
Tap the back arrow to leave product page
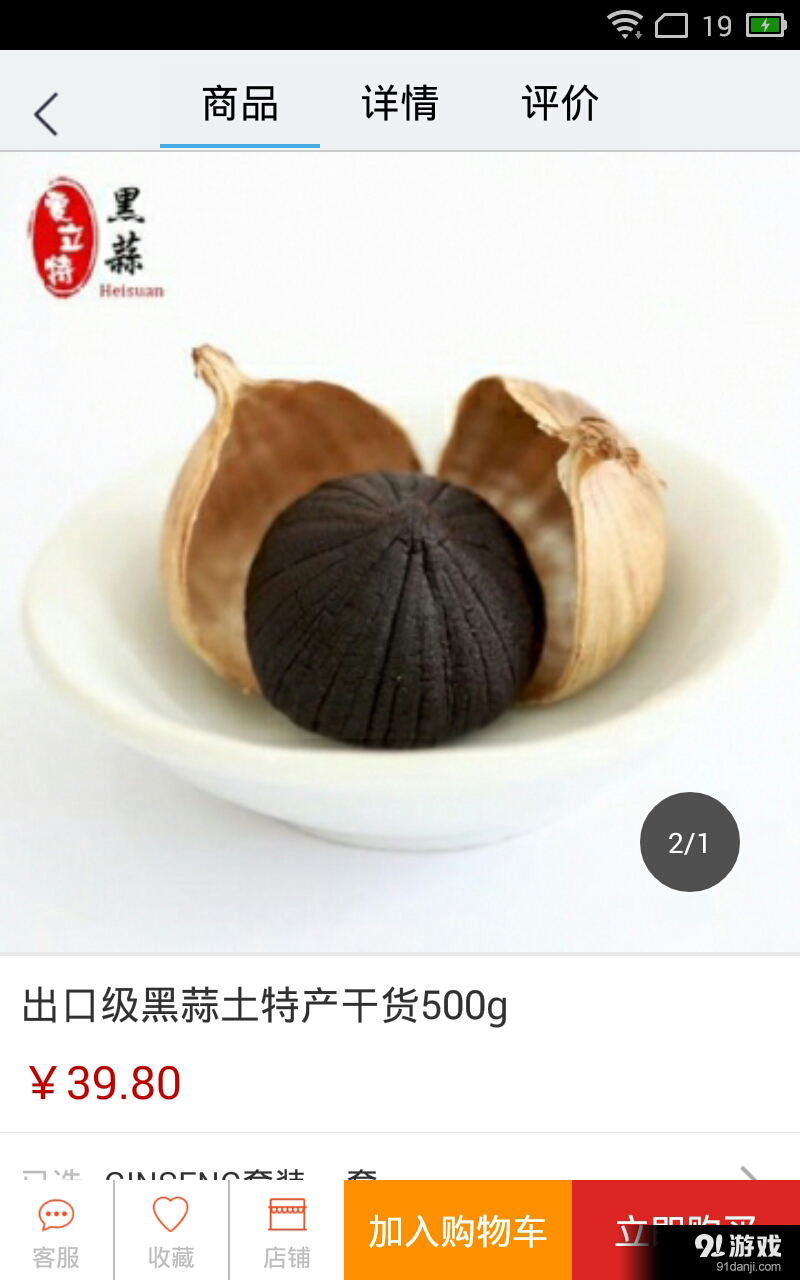click(44, 113)
